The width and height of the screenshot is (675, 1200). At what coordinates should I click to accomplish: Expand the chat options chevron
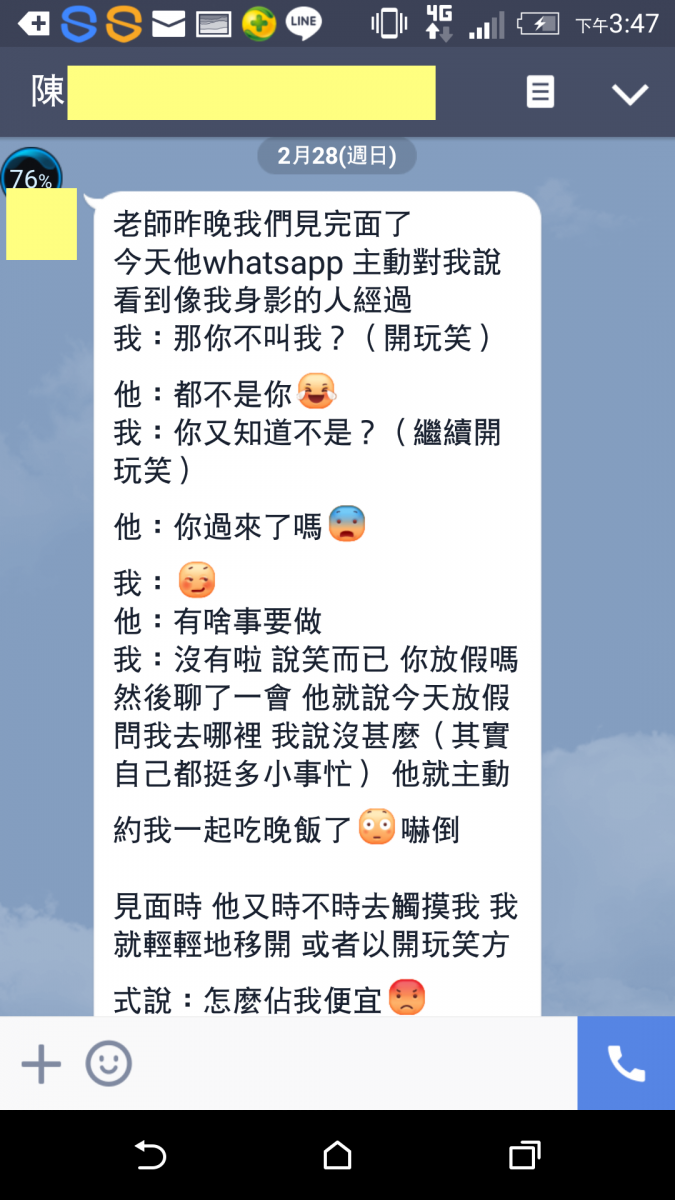[x=630, y=94]
